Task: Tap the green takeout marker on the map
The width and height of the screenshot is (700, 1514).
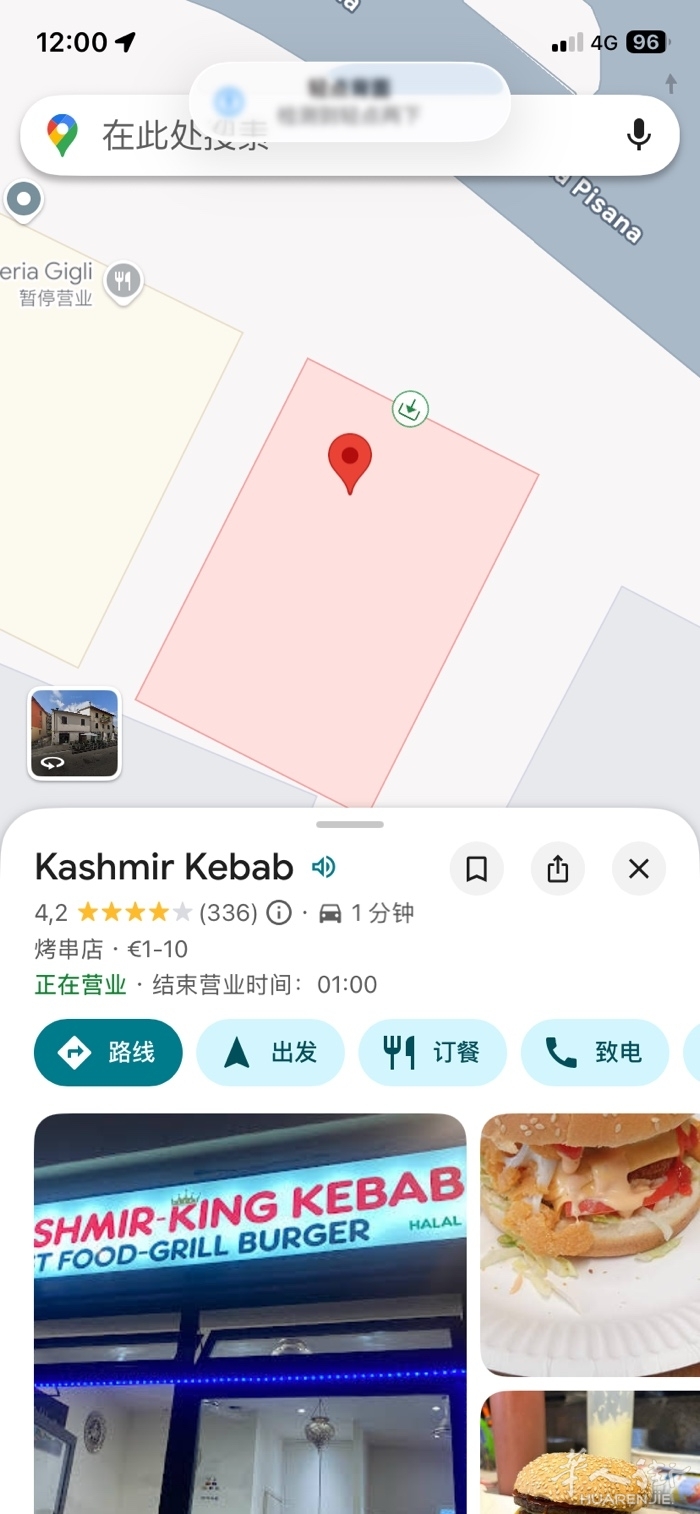Action: tap(410, 408)
